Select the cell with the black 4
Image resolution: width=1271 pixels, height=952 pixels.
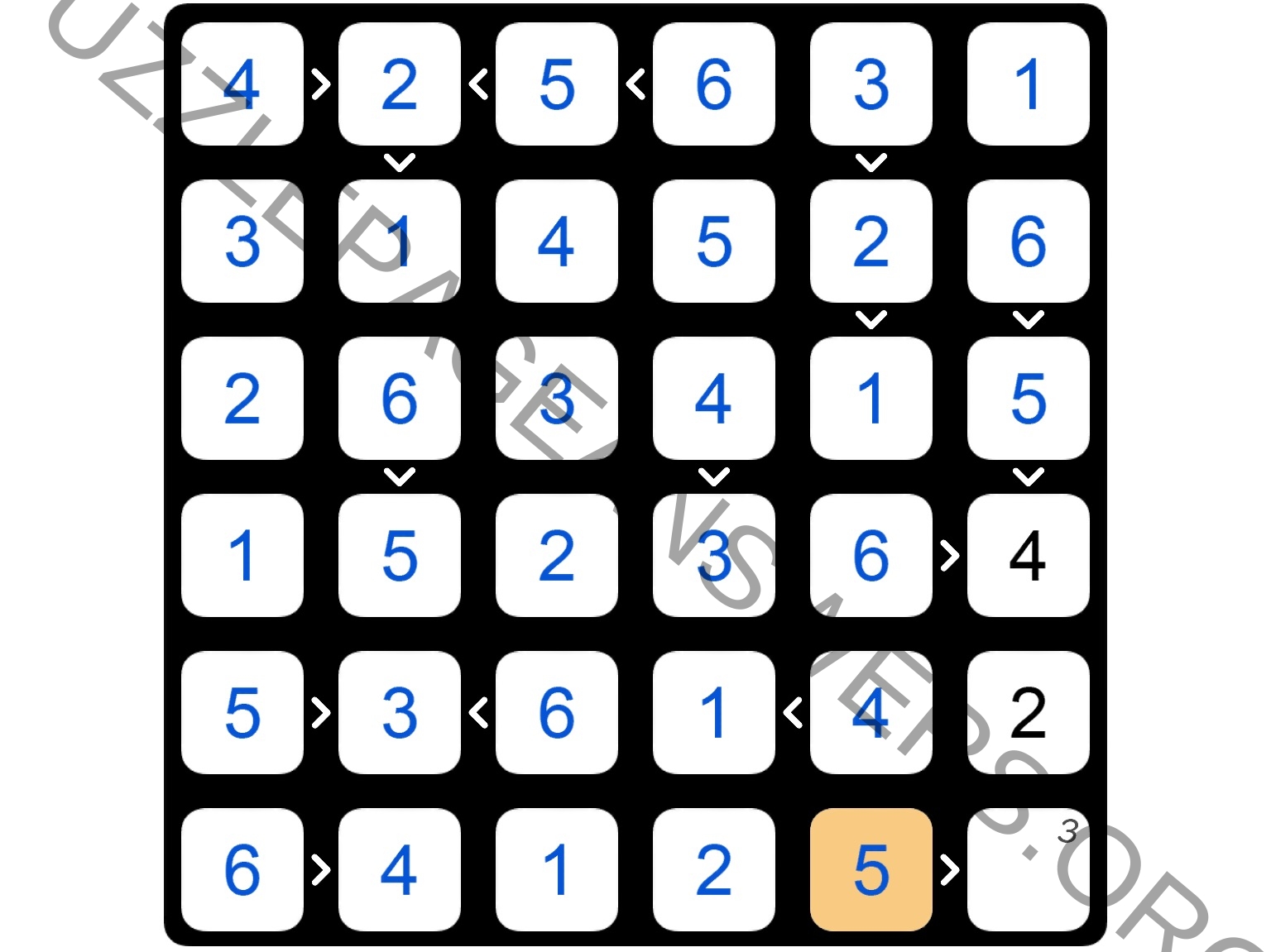tap(1028, 555)
